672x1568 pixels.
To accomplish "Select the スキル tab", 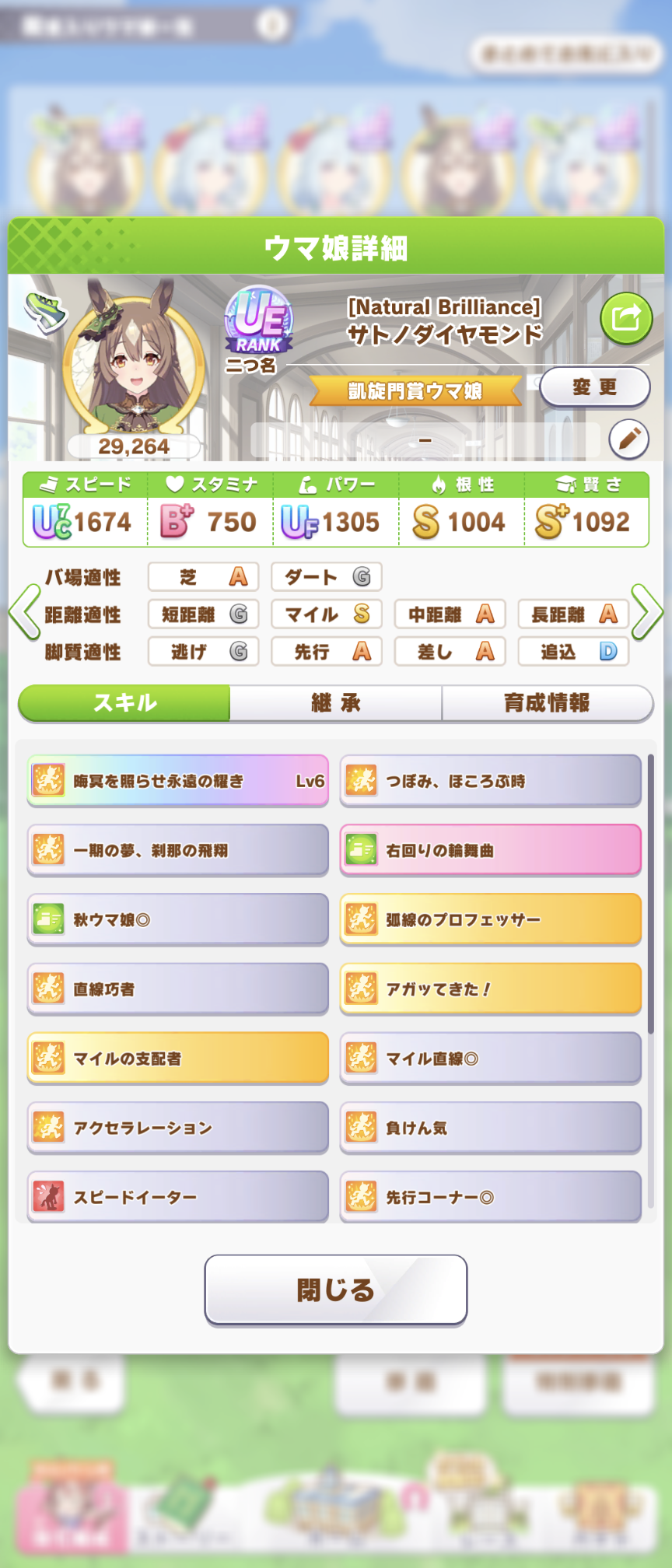I will pyautogui.click(x=124, y=703).
